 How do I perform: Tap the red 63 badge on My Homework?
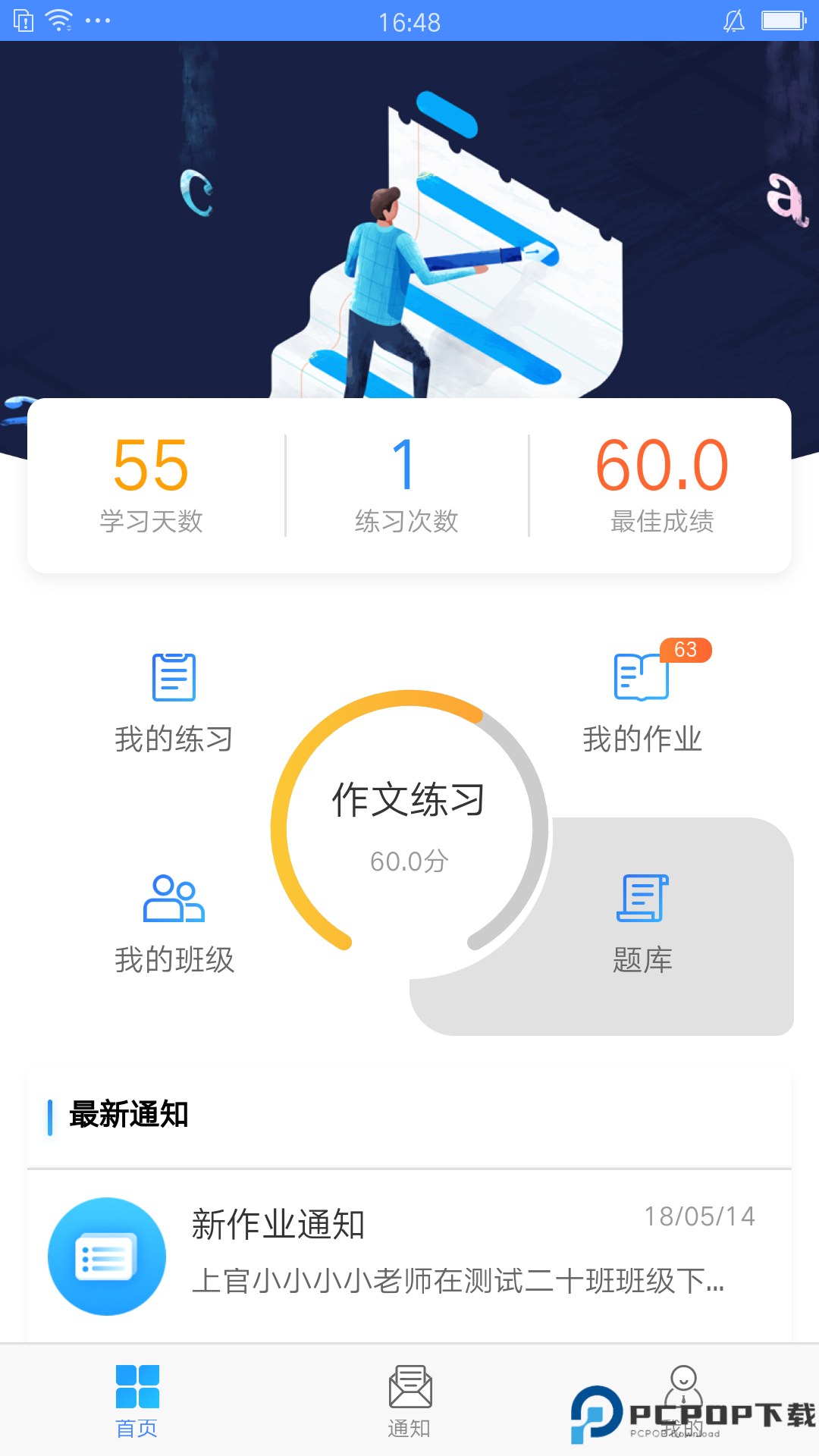[x=686, y=648]
